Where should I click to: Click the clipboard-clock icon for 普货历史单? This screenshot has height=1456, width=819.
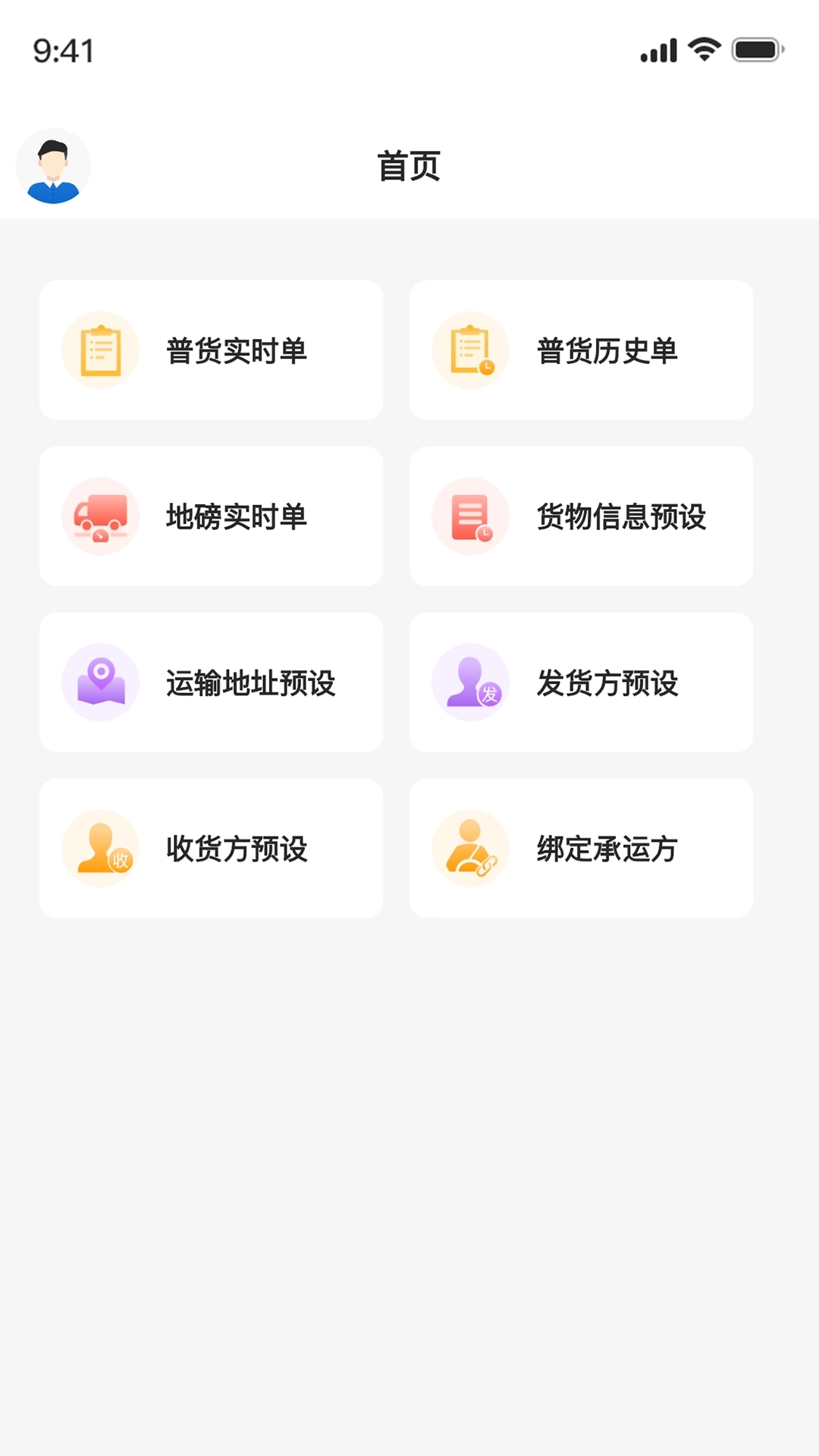pyautogui.click(x=470, y=350)
